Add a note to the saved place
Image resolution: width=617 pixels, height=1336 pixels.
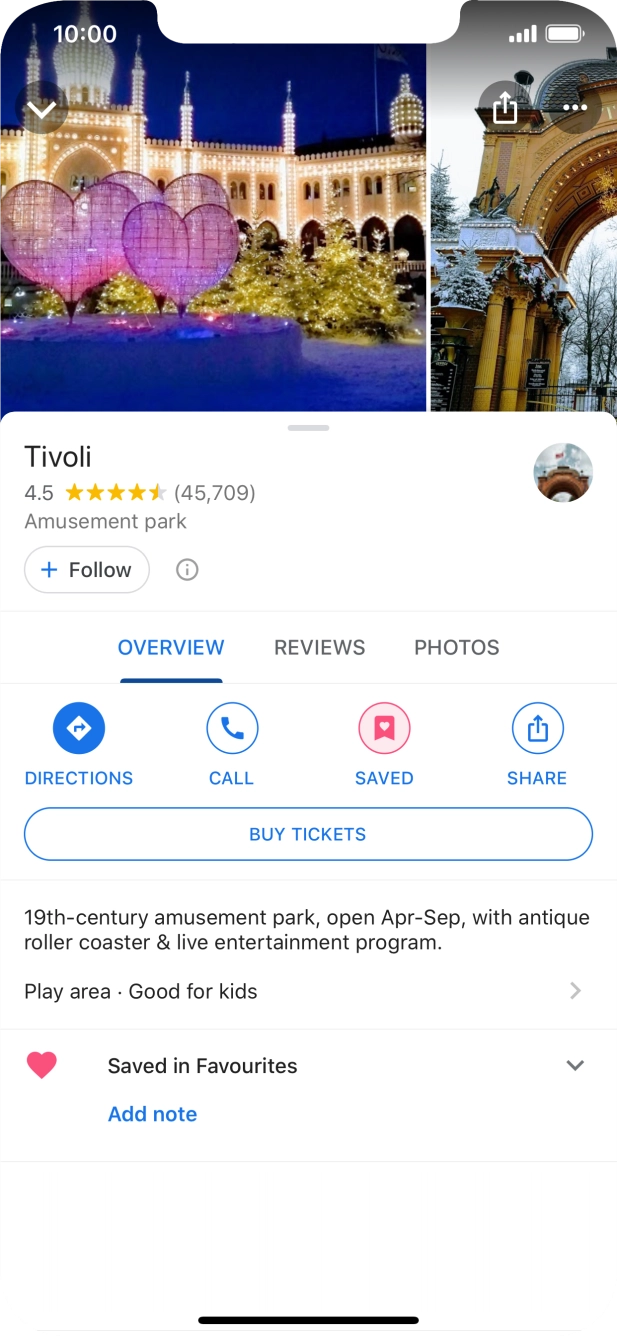[x=152, y=1114]
